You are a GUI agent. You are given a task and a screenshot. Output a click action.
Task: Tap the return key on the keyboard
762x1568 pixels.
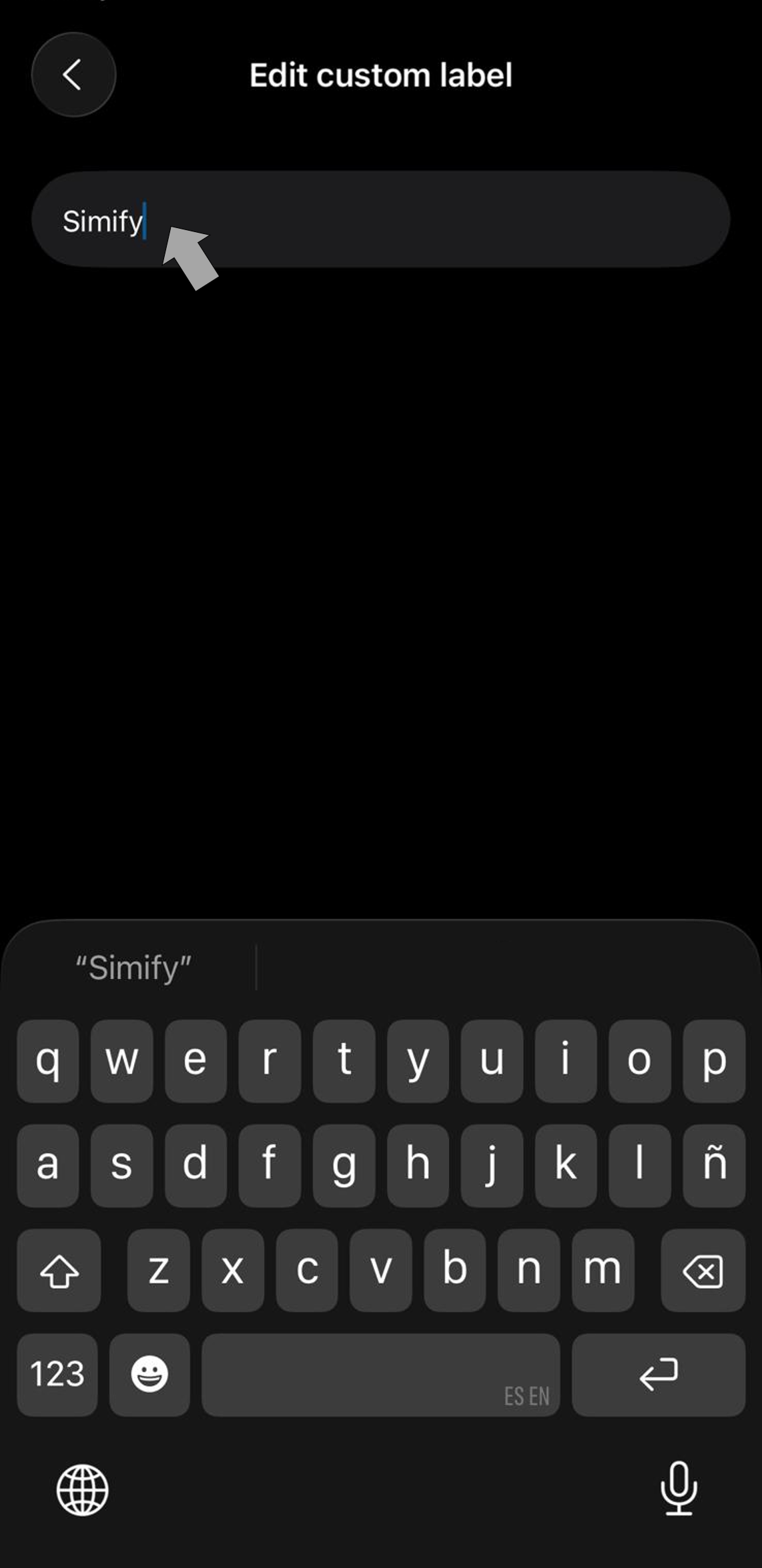point(658,1375)
